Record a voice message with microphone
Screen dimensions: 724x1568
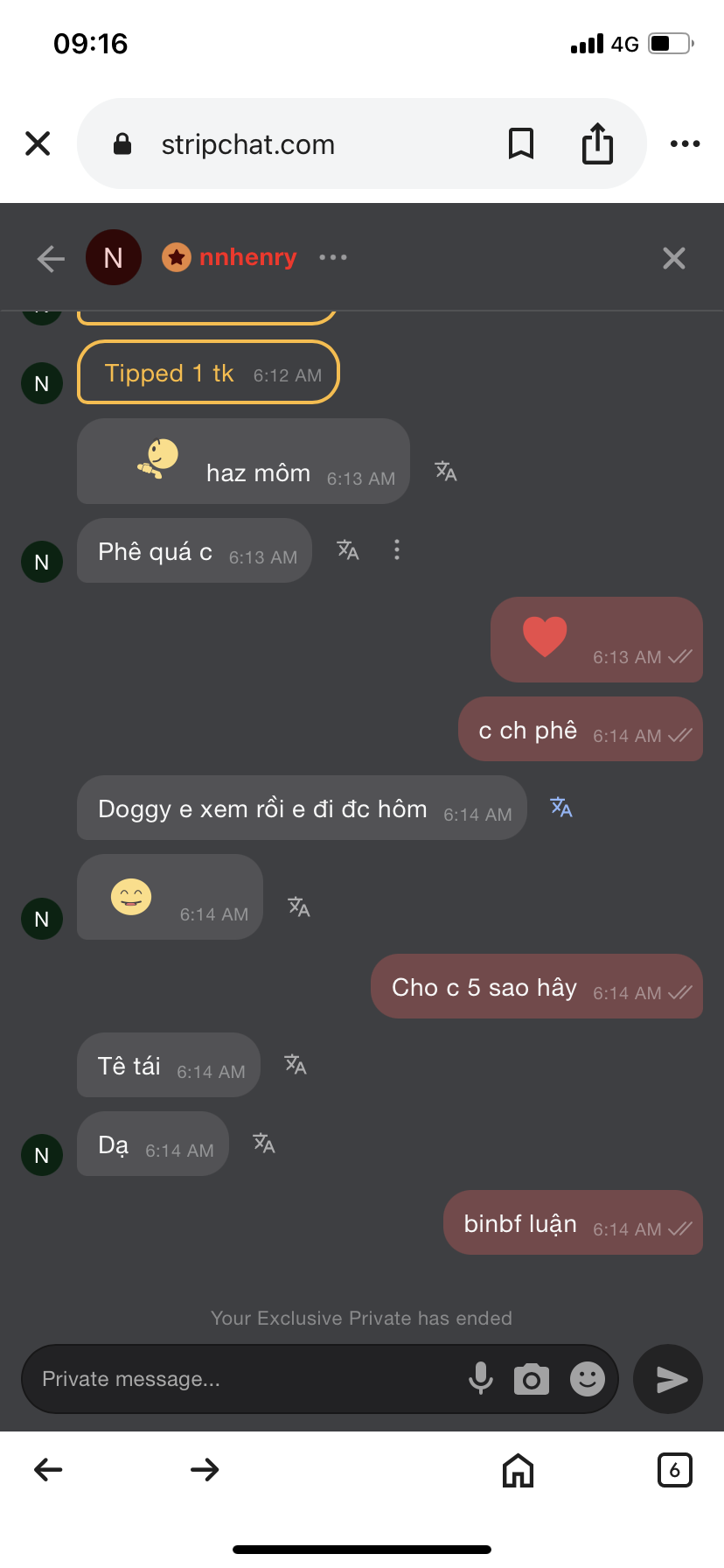click(480, 1379)
